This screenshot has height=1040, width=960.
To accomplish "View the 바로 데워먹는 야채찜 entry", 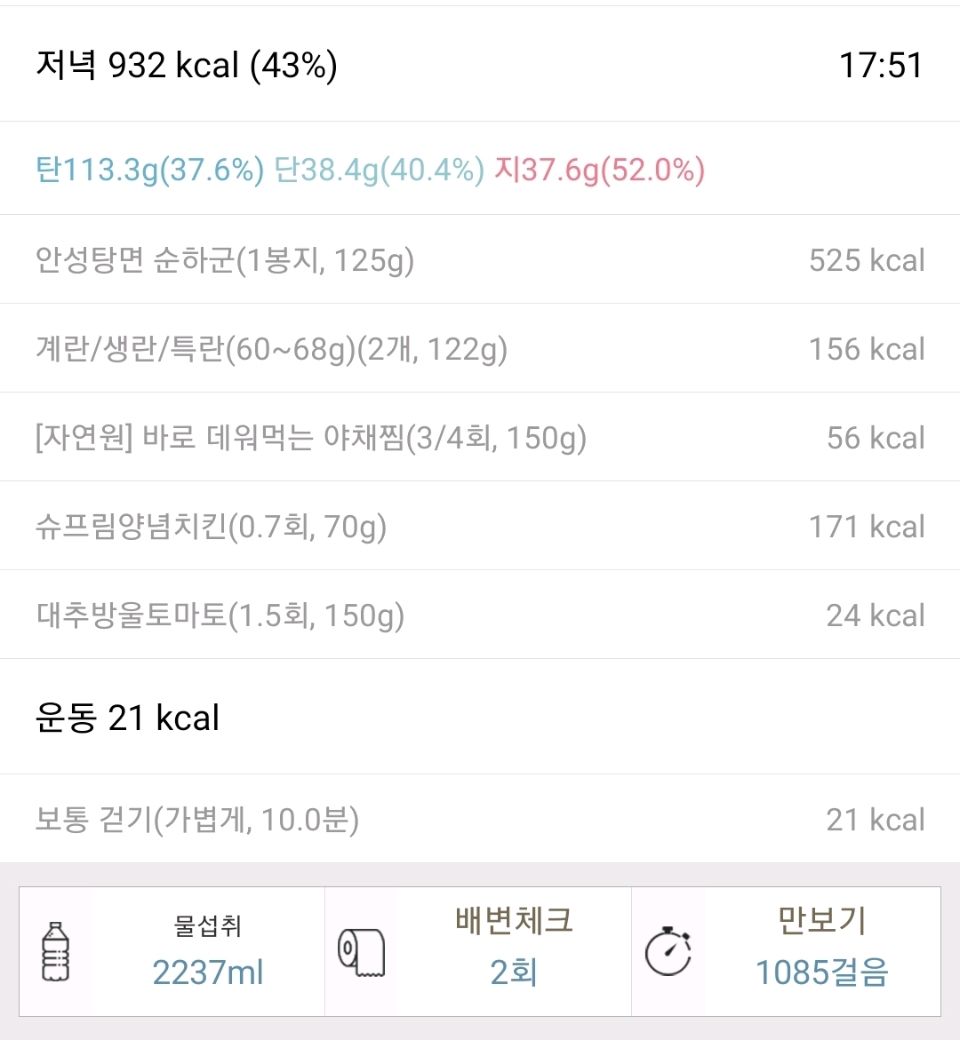I will click(480, 438).
